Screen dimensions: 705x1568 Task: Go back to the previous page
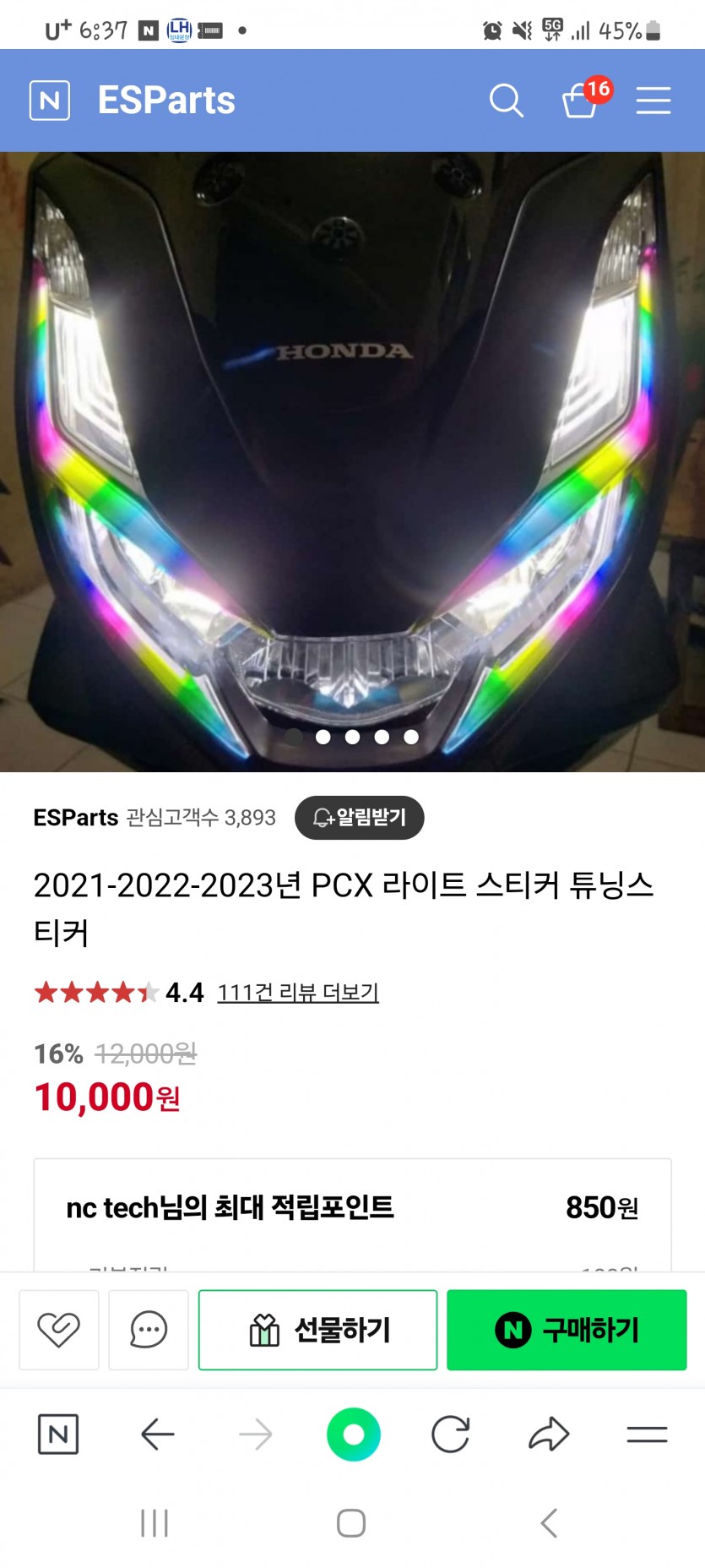click(157, 1435)
